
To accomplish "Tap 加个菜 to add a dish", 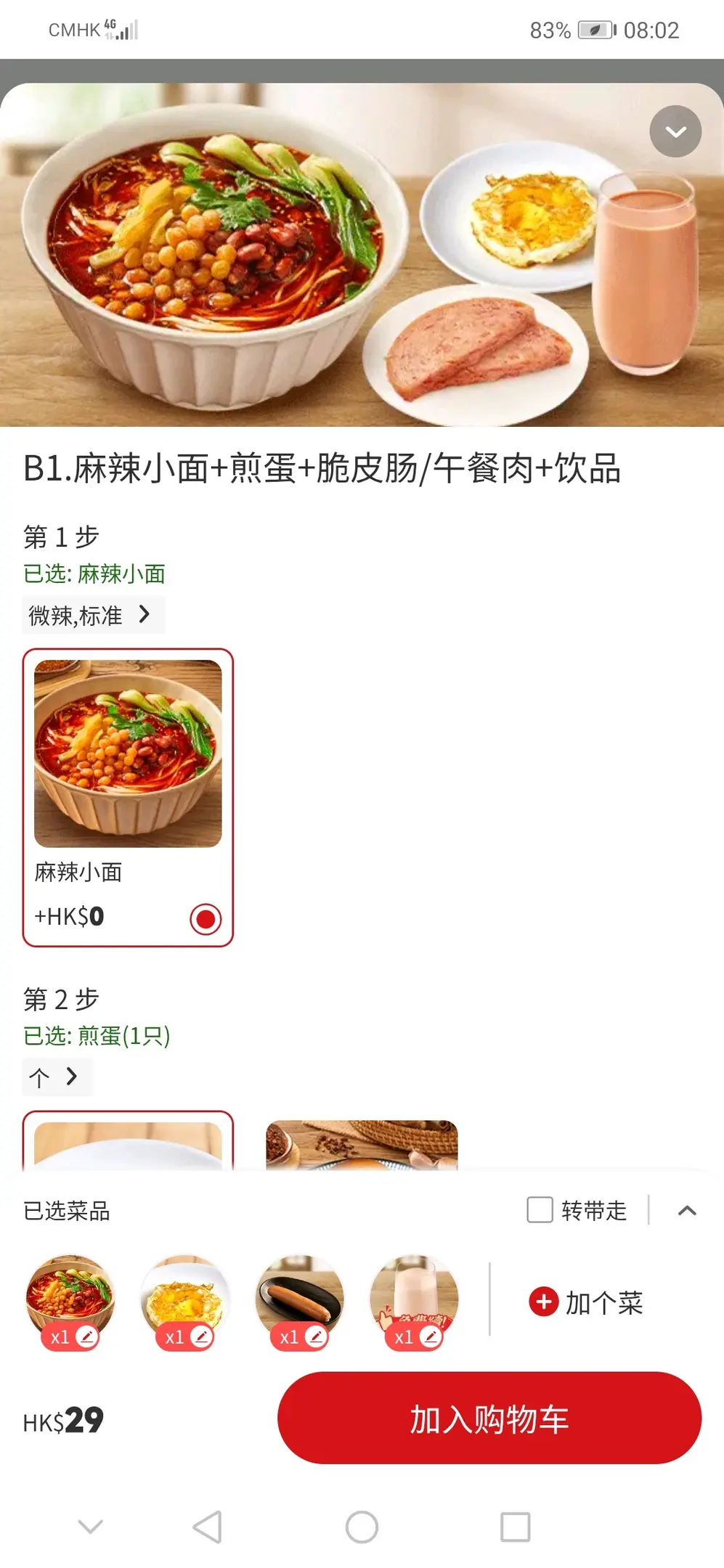I will (587, 1302).
